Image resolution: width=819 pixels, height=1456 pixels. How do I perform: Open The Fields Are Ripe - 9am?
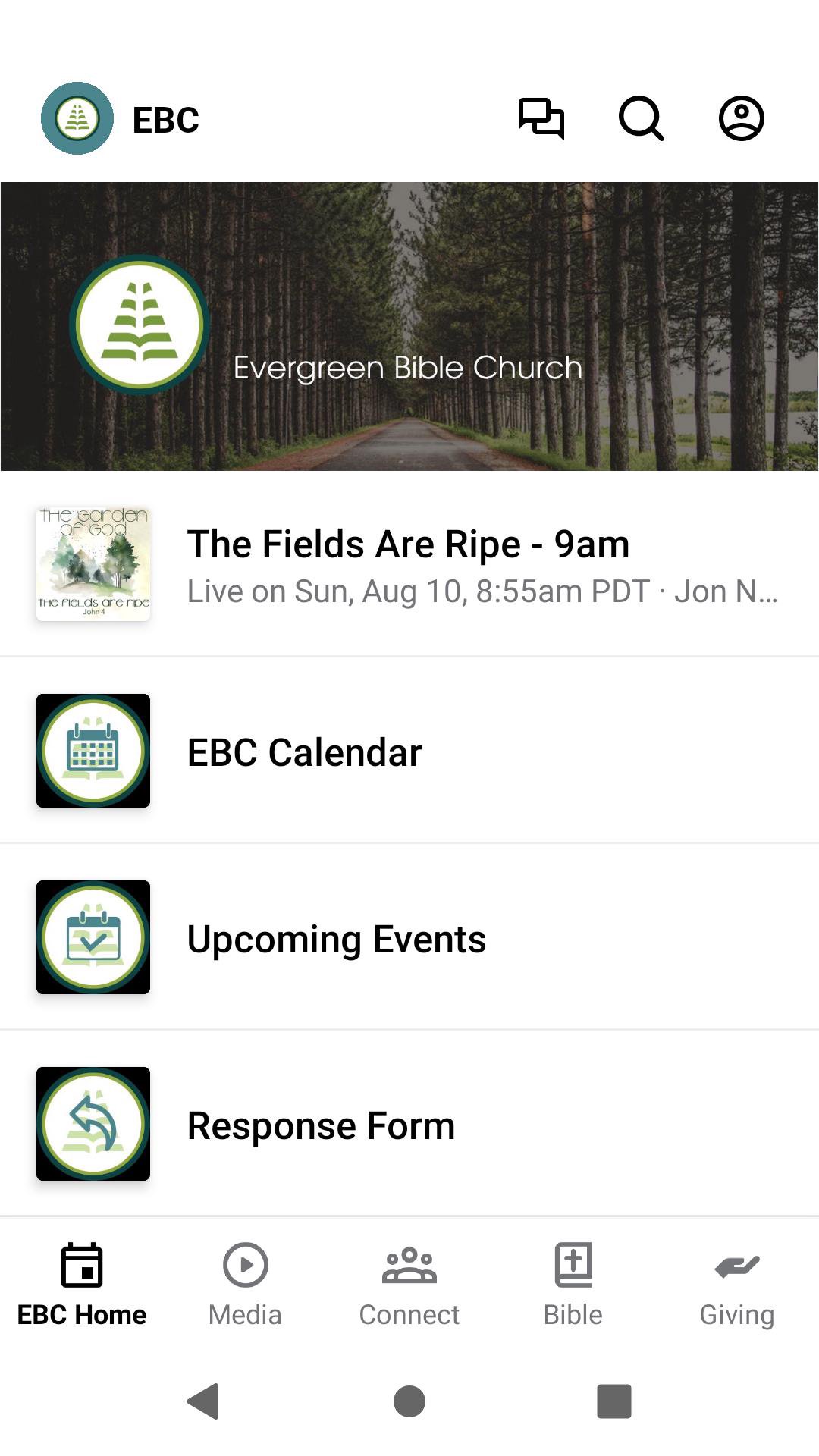tap(409, 564)
